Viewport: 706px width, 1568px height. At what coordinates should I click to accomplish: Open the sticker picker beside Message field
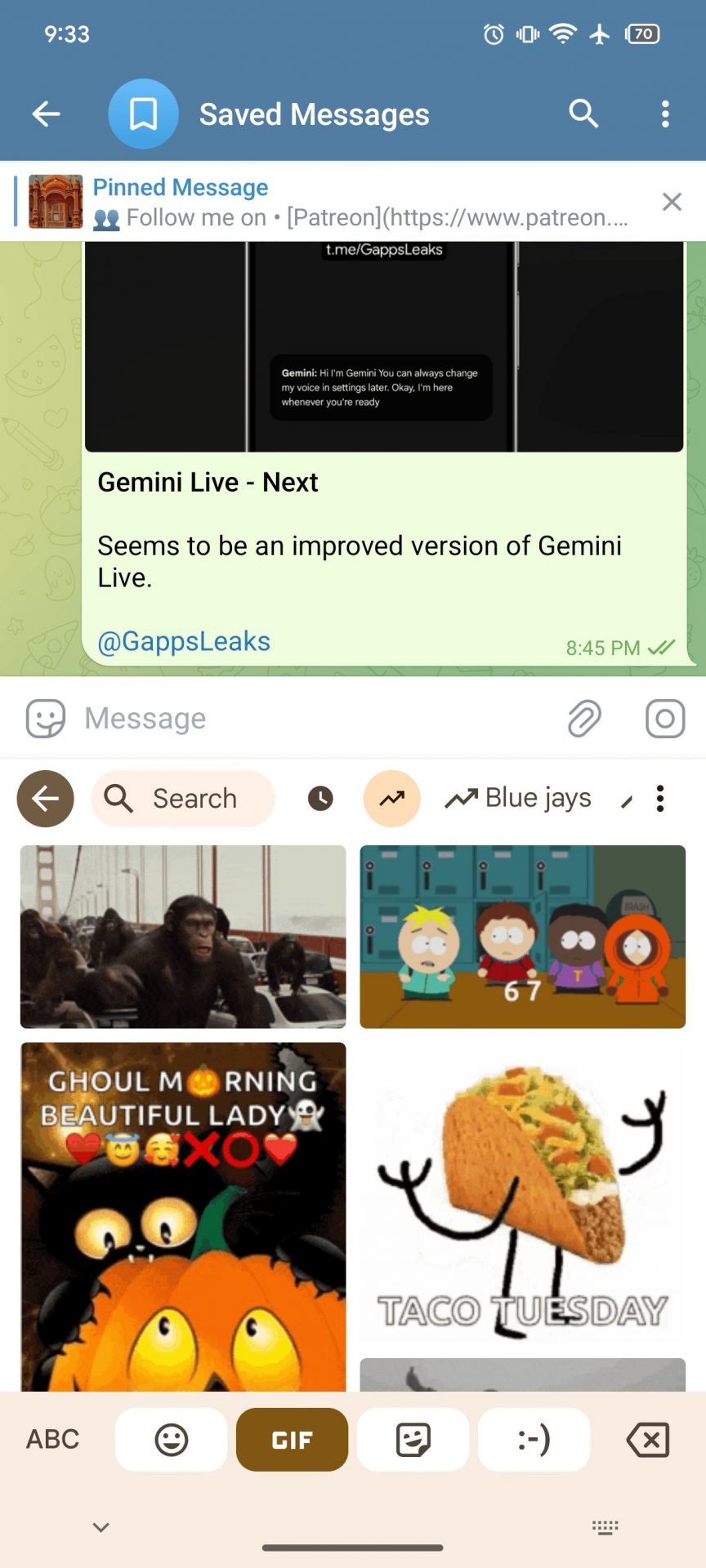click(x=46, y=719)
